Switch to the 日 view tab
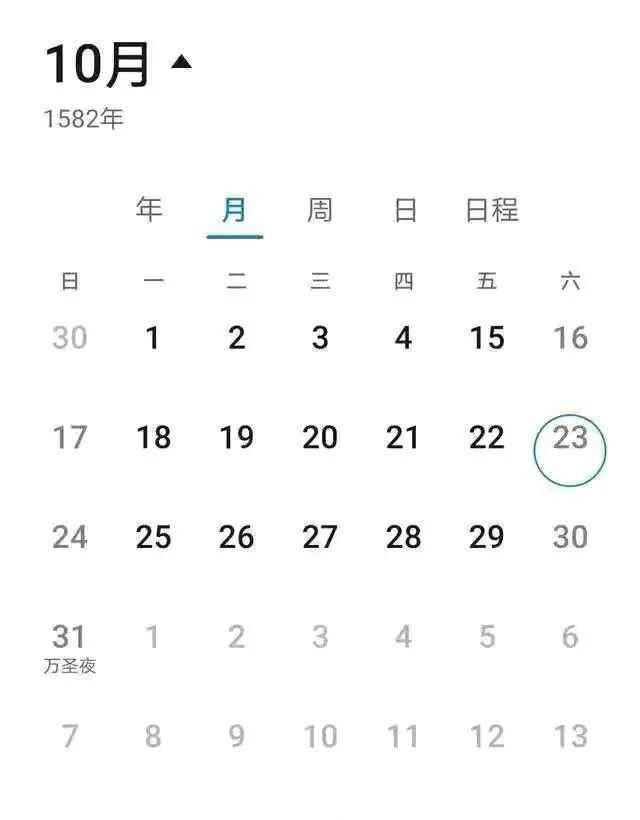 click(x=405, y=210)
